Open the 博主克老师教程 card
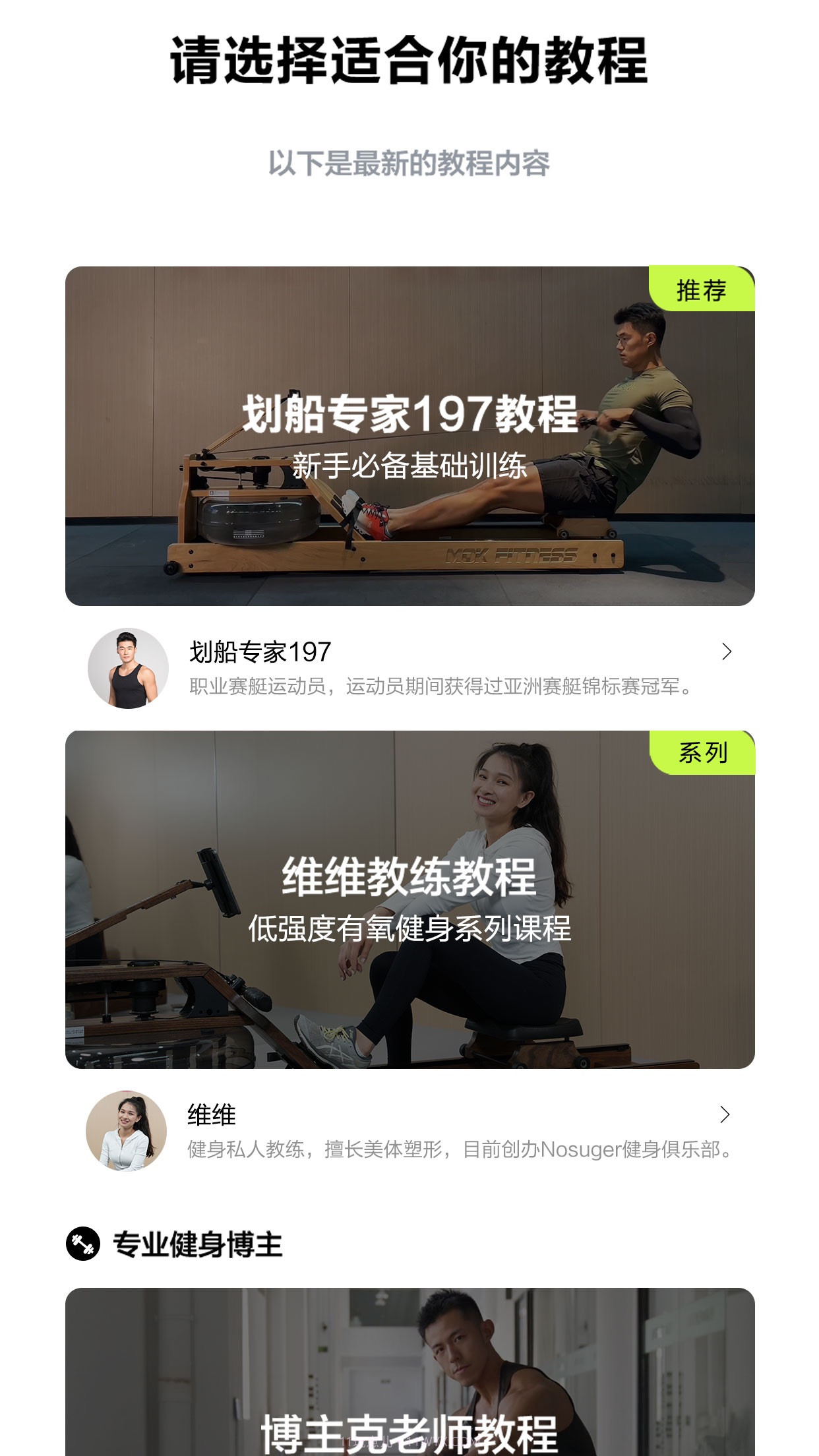This screenshot has height=1456, width=819. coord(409,1378)
